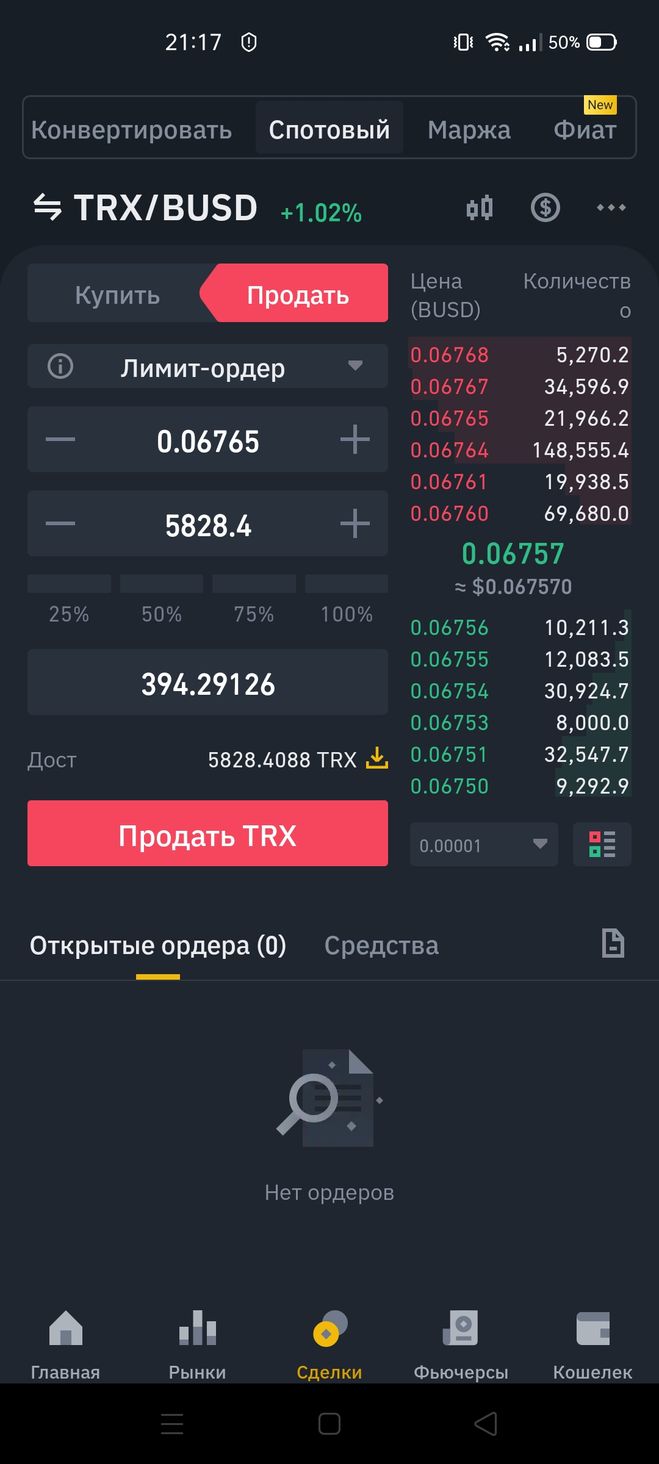Switch to the Средства tab

pyautogui.click(x=381, y=945)
